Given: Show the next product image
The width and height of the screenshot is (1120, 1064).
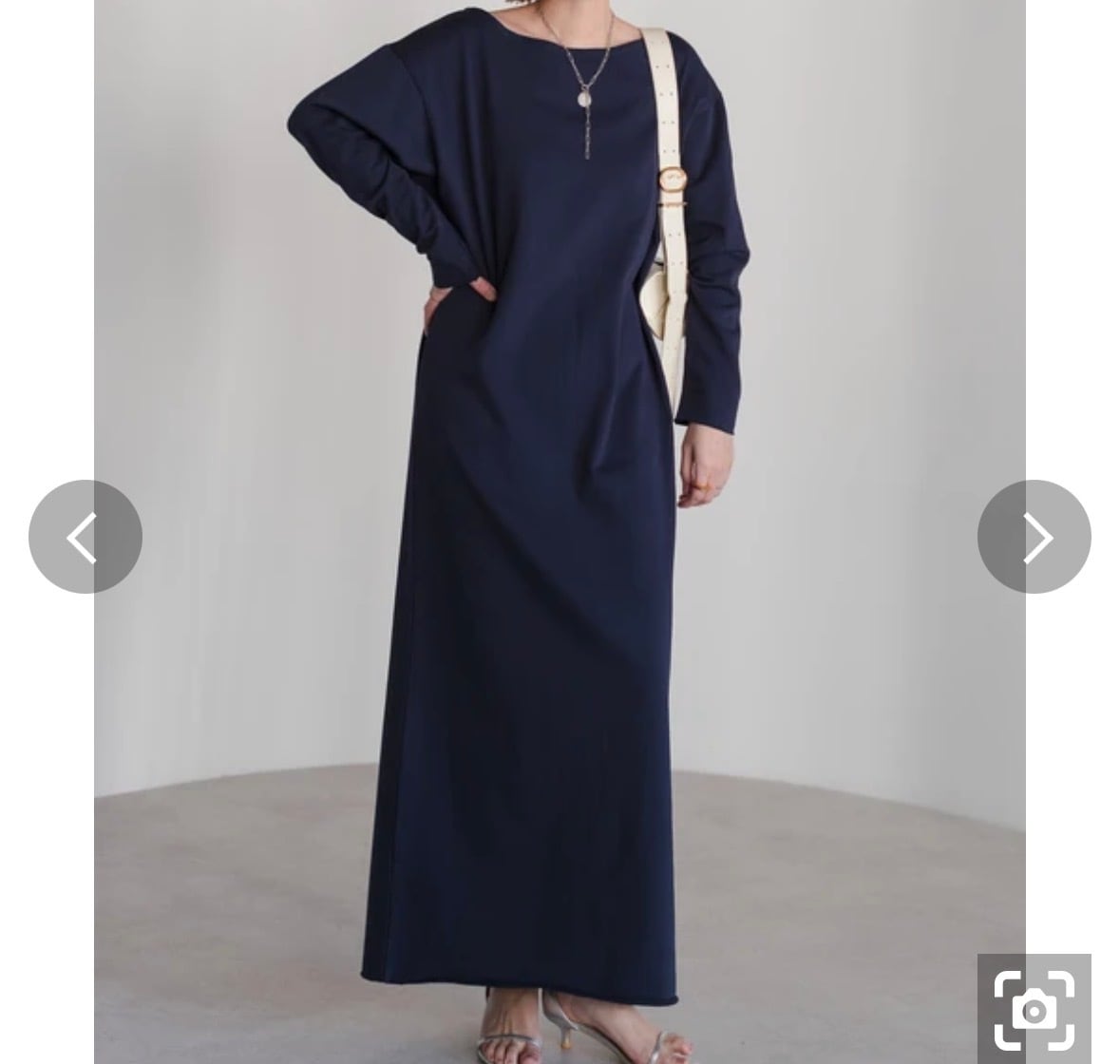Looking at the screenshot, I should tap(1034, 537).
